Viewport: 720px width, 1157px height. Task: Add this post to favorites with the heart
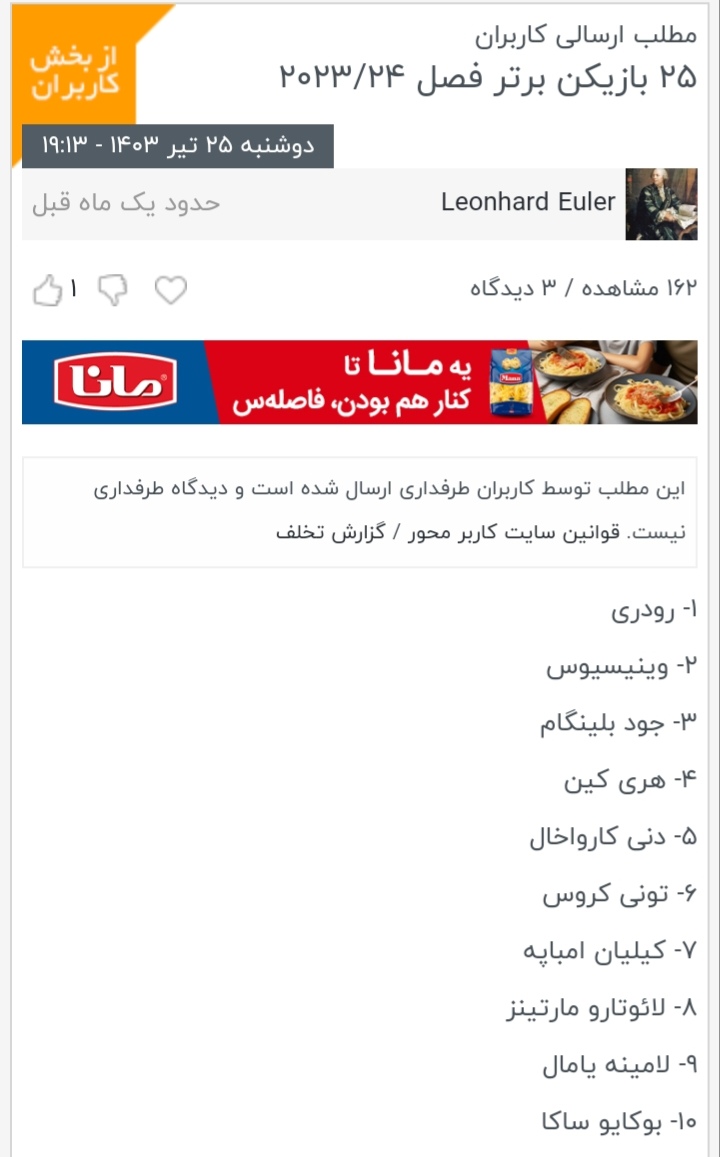(x=171, y=290)
